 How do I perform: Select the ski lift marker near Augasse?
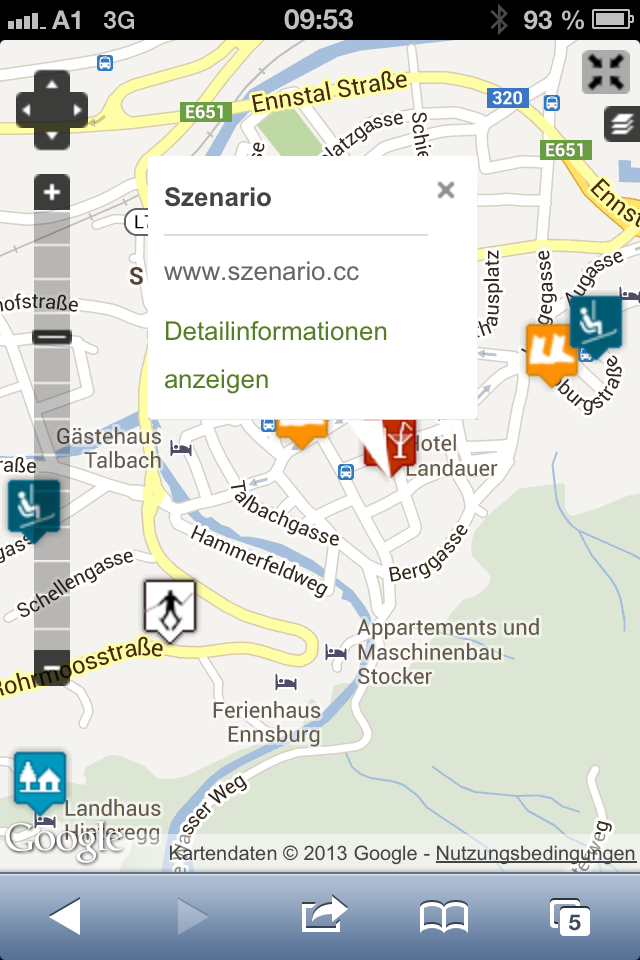click(x=596, y=322)
